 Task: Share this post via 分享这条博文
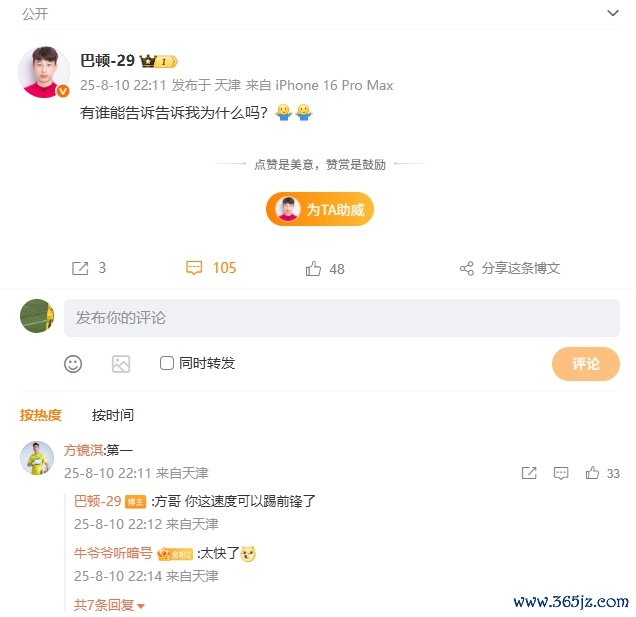[x=510, y=268]
